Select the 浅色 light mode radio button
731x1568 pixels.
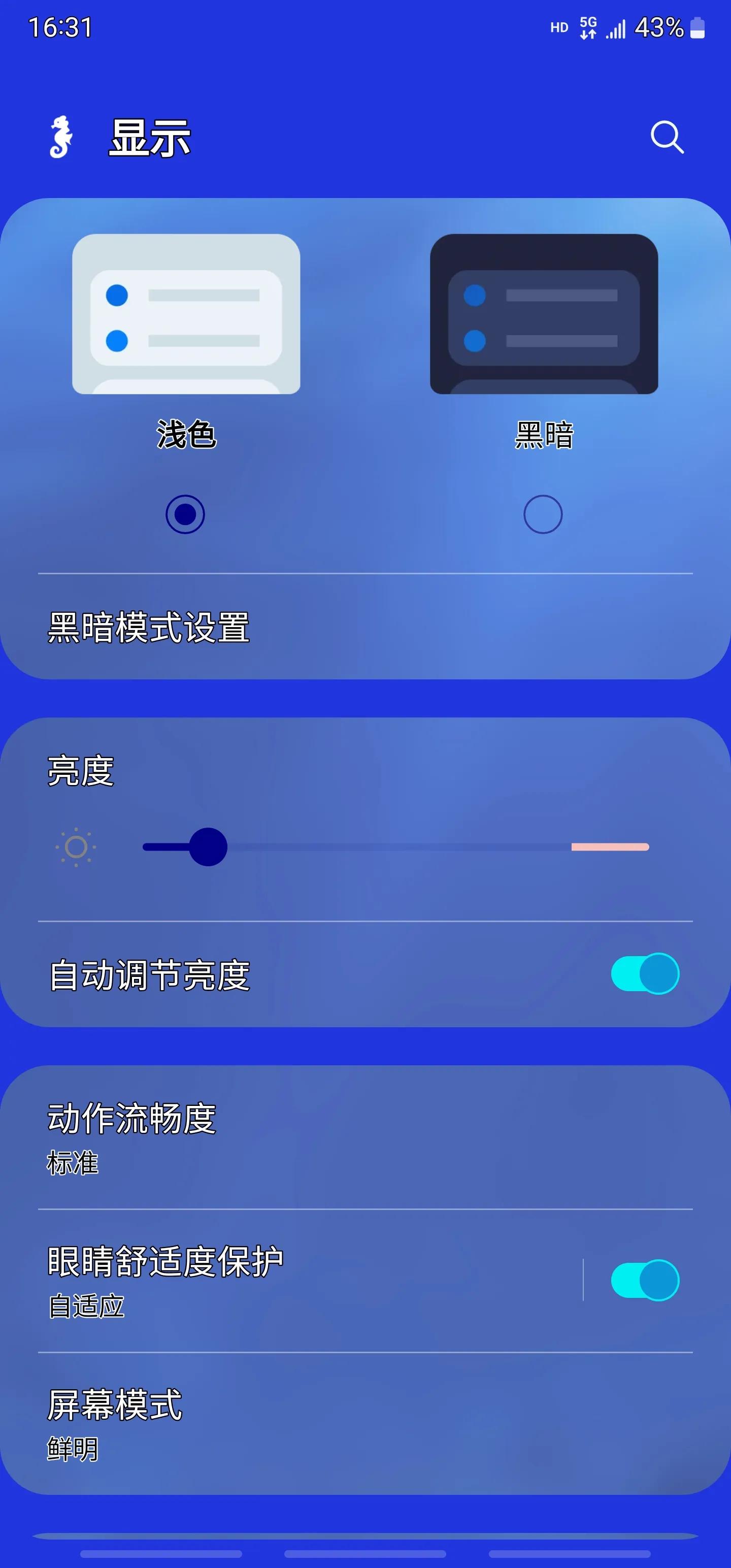tap(185, 514)
